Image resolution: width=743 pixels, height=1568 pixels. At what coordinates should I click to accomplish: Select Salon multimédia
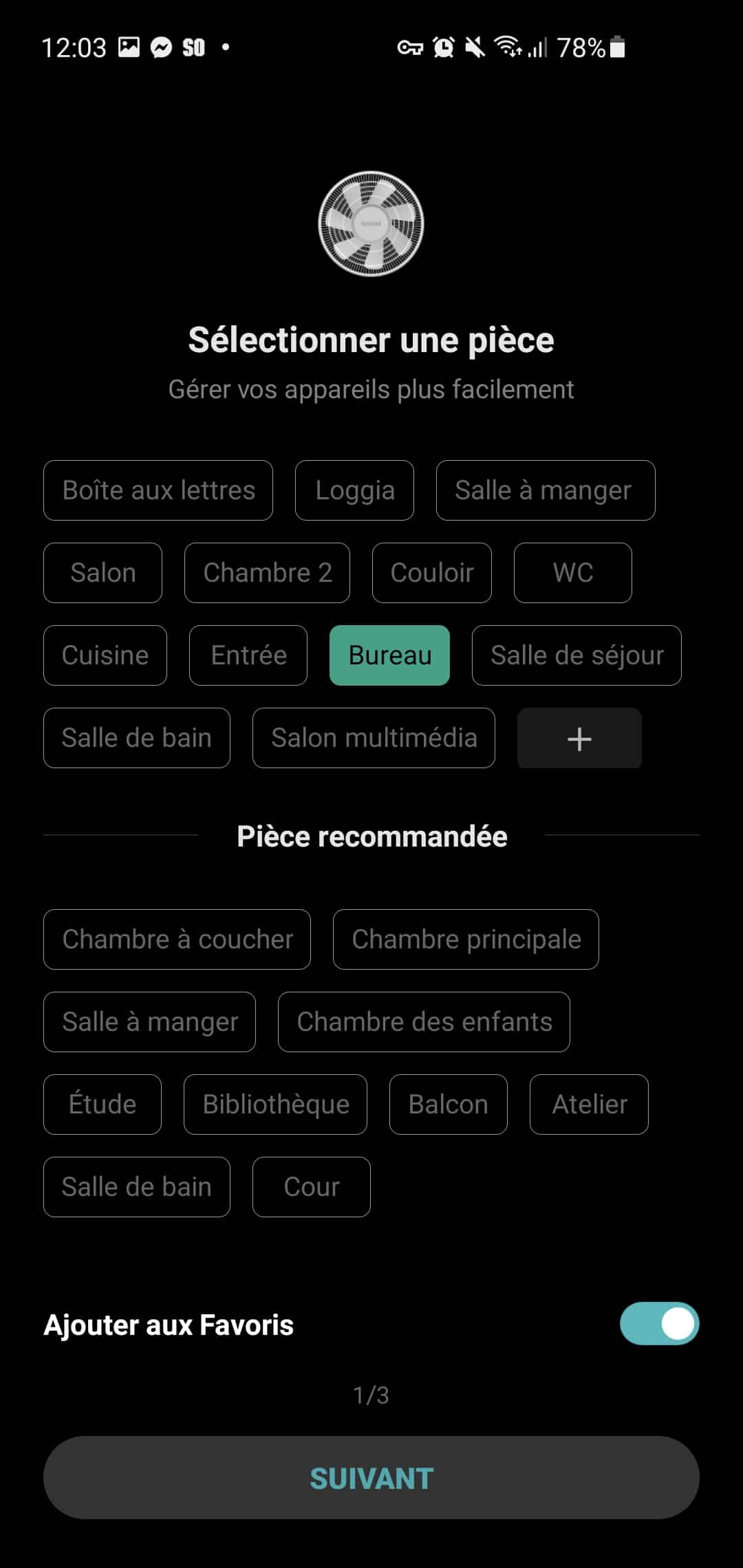tap(374, 738)
